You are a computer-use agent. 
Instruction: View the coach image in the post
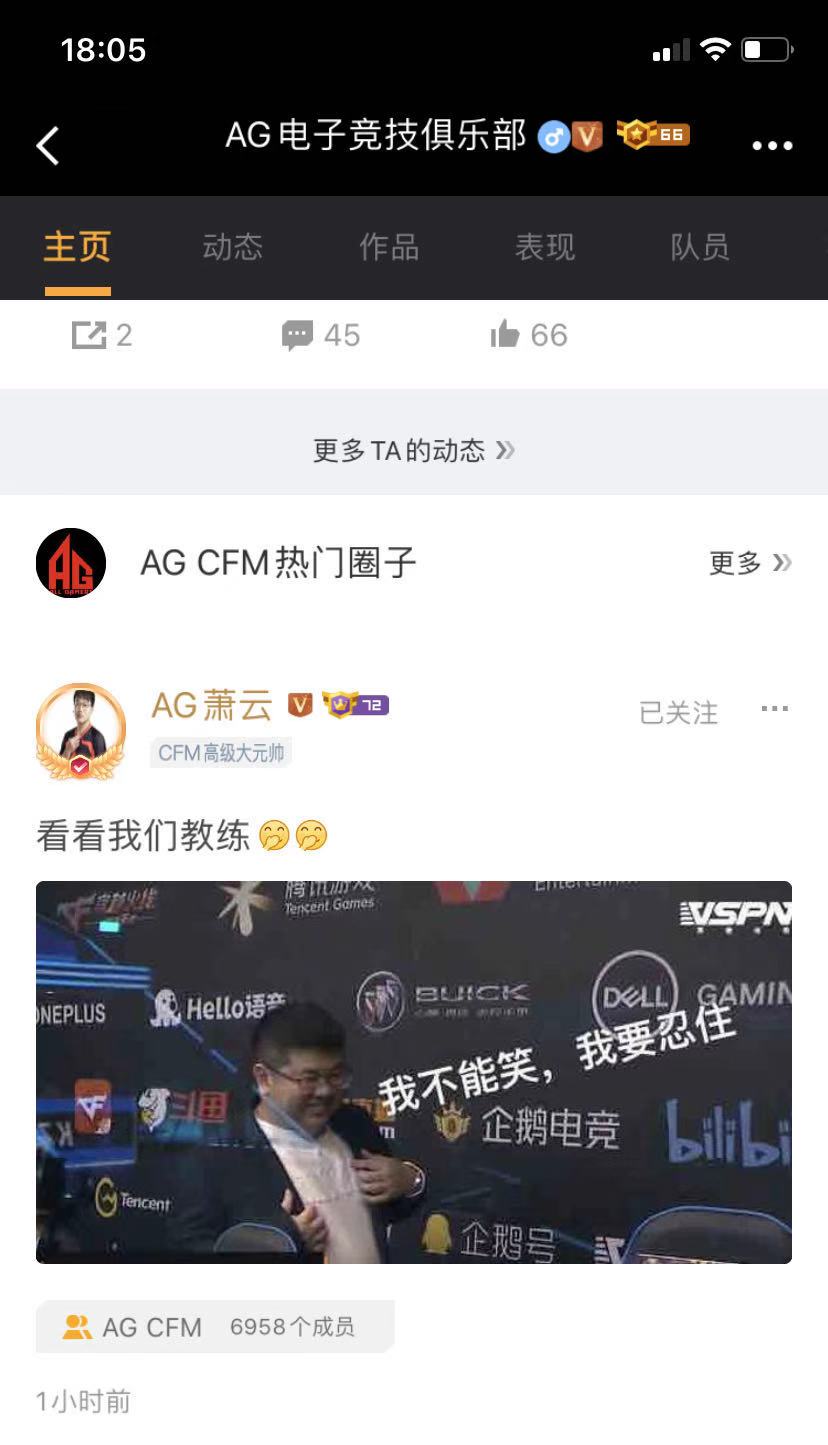(x=413, y=1071)
